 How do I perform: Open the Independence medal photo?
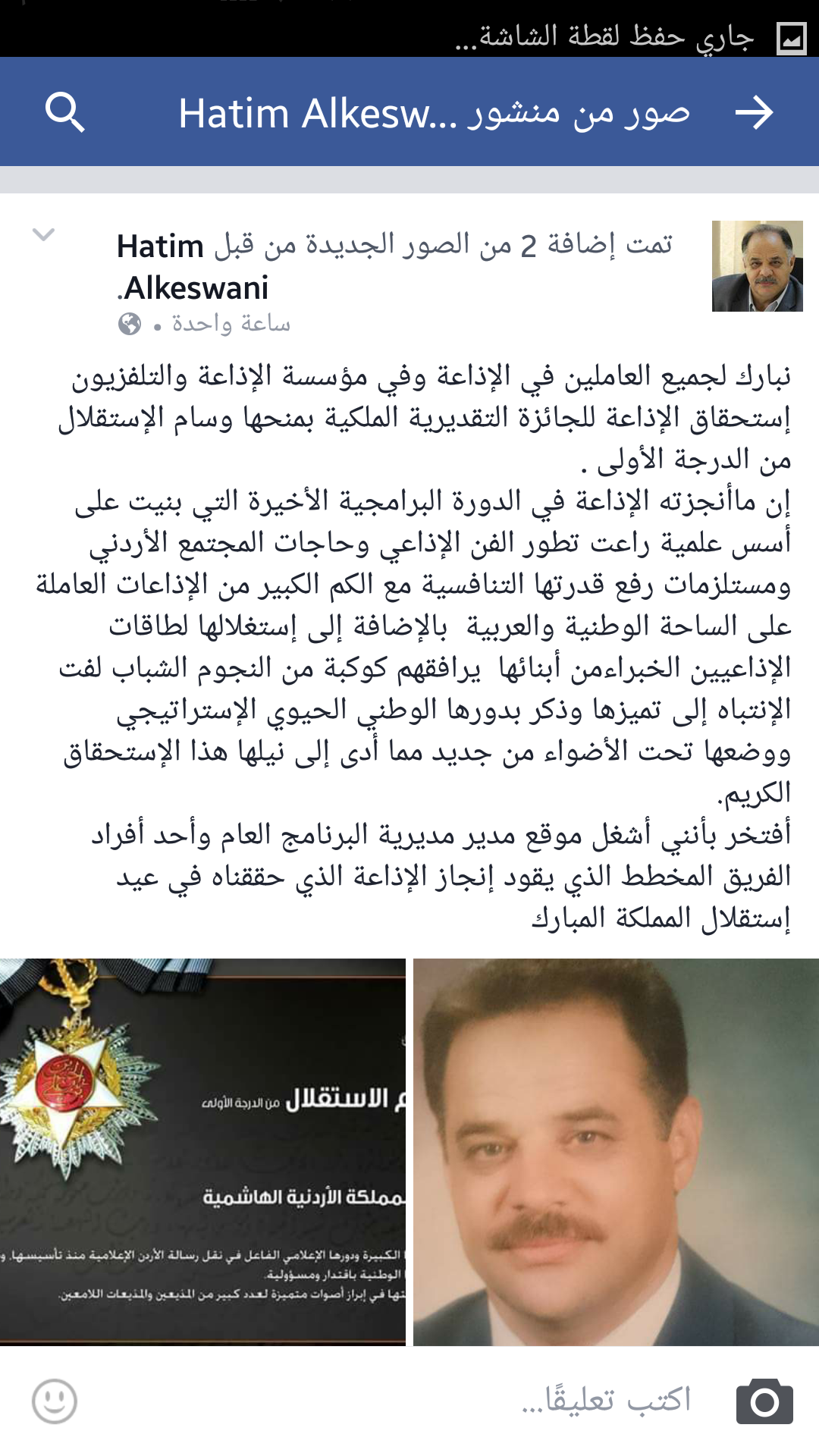click(x=202, y=1152)
